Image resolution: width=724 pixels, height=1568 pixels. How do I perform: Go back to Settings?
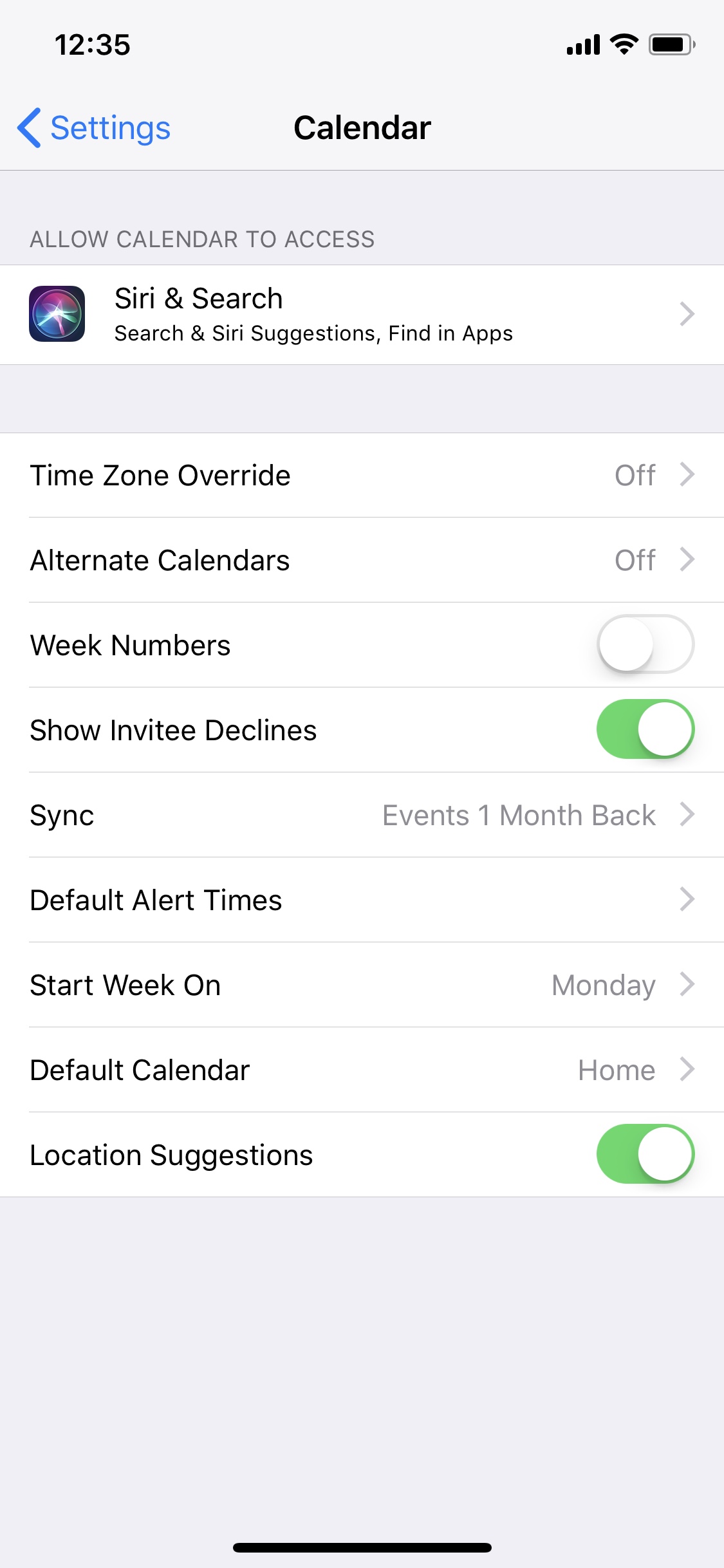[x=94, y=127]
